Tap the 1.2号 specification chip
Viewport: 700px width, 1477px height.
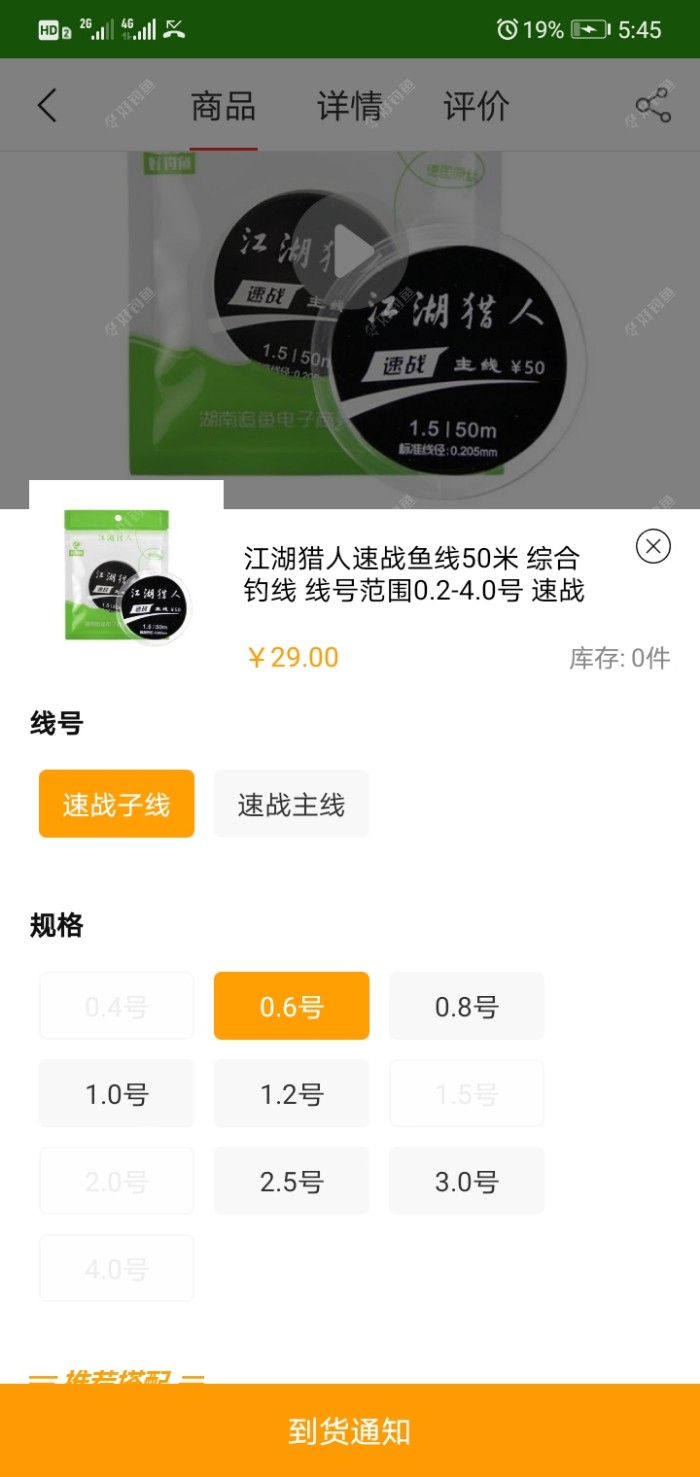(291, 1094)
